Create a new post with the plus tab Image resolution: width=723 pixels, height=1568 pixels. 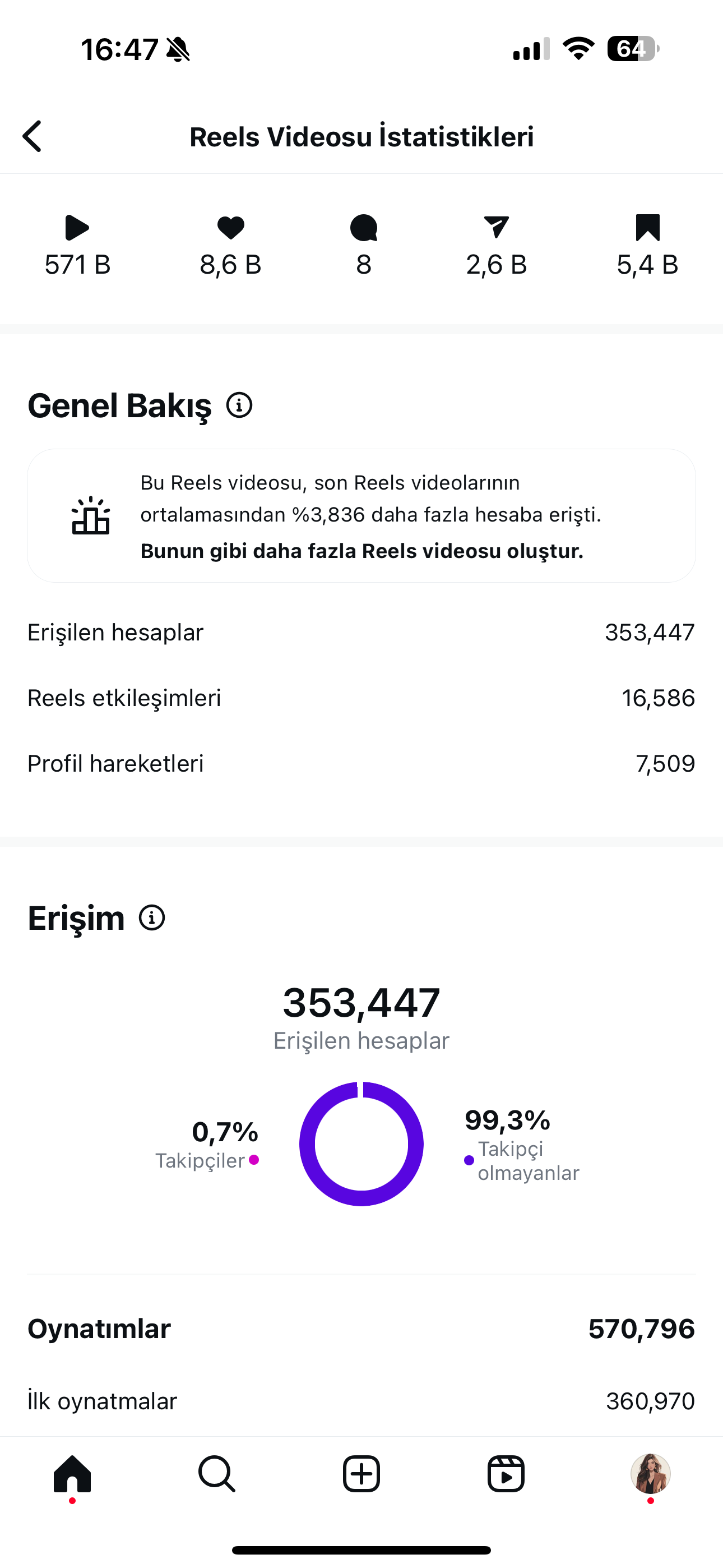coord(361,1474)
